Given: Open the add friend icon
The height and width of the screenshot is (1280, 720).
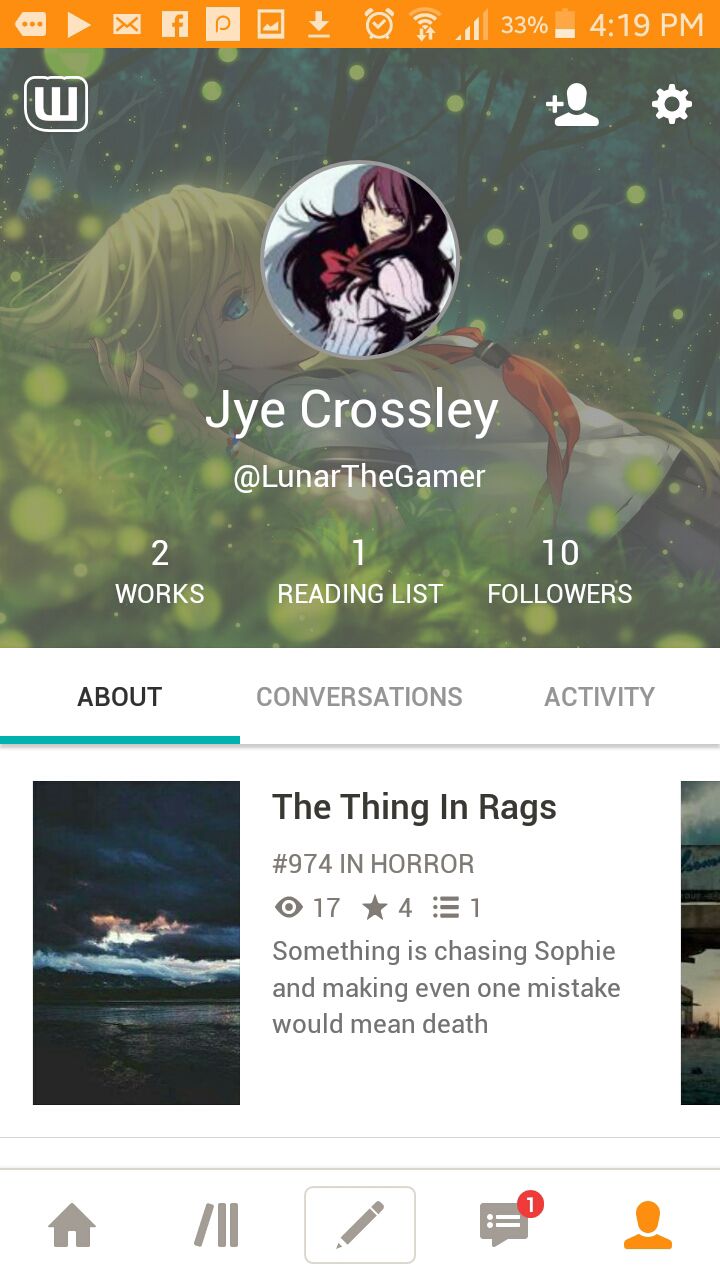Looking at the screenshot, I should pos(572,105).
